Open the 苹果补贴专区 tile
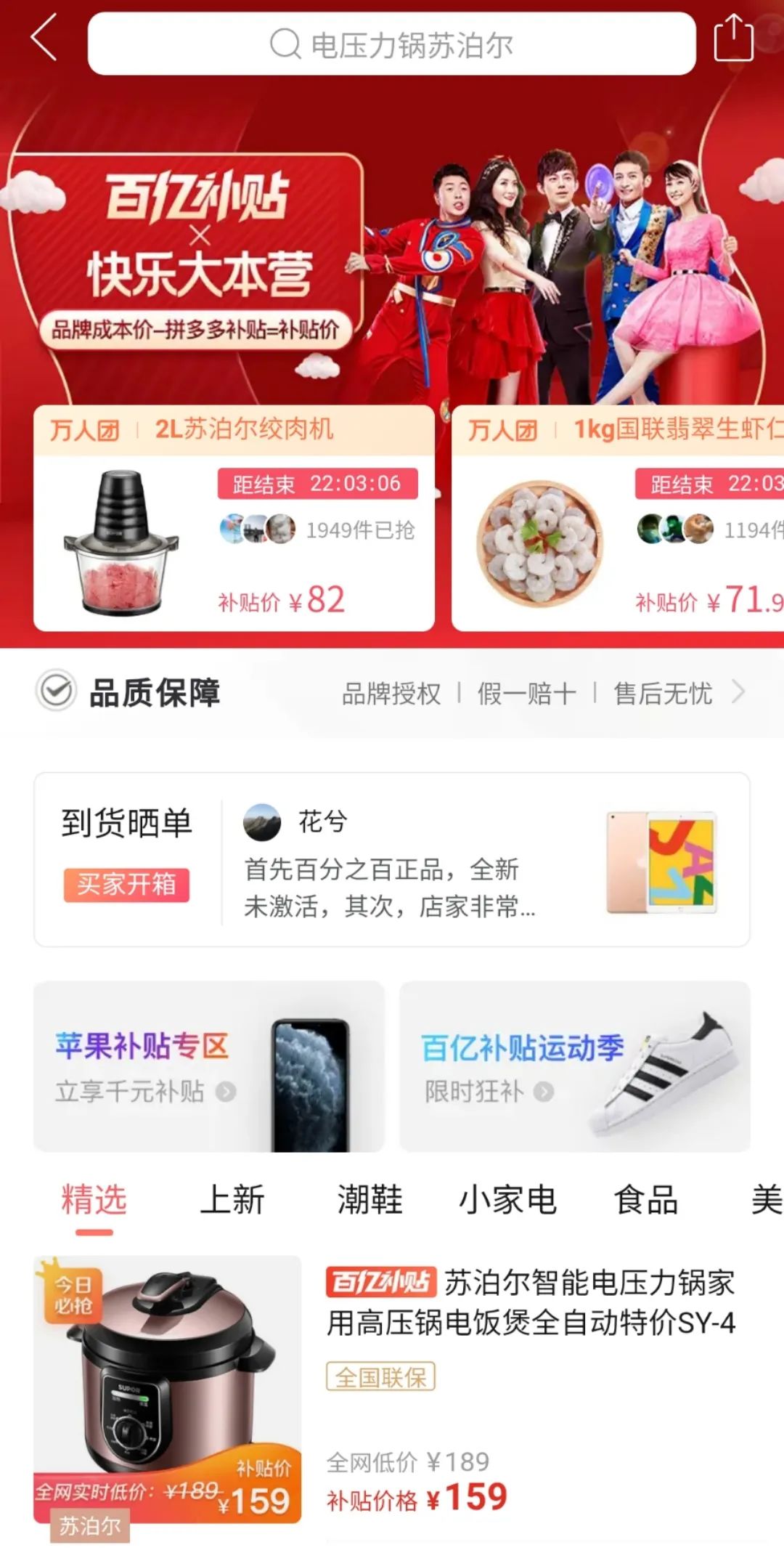The width and height of the screenshot is (784, 1558). (x=209, y=1066)
